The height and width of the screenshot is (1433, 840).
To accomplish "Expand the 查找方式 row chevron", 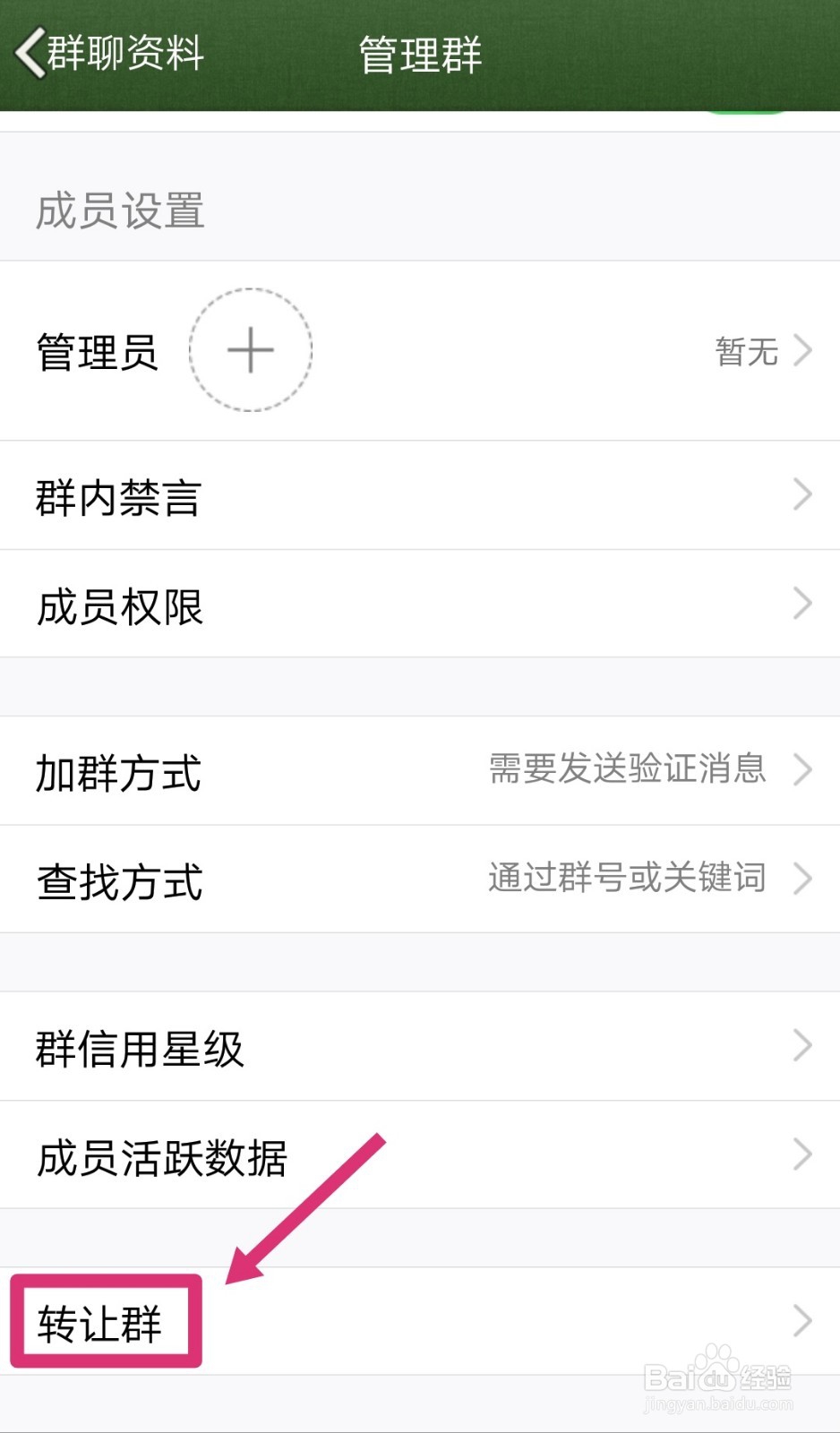I will [801, 879].
